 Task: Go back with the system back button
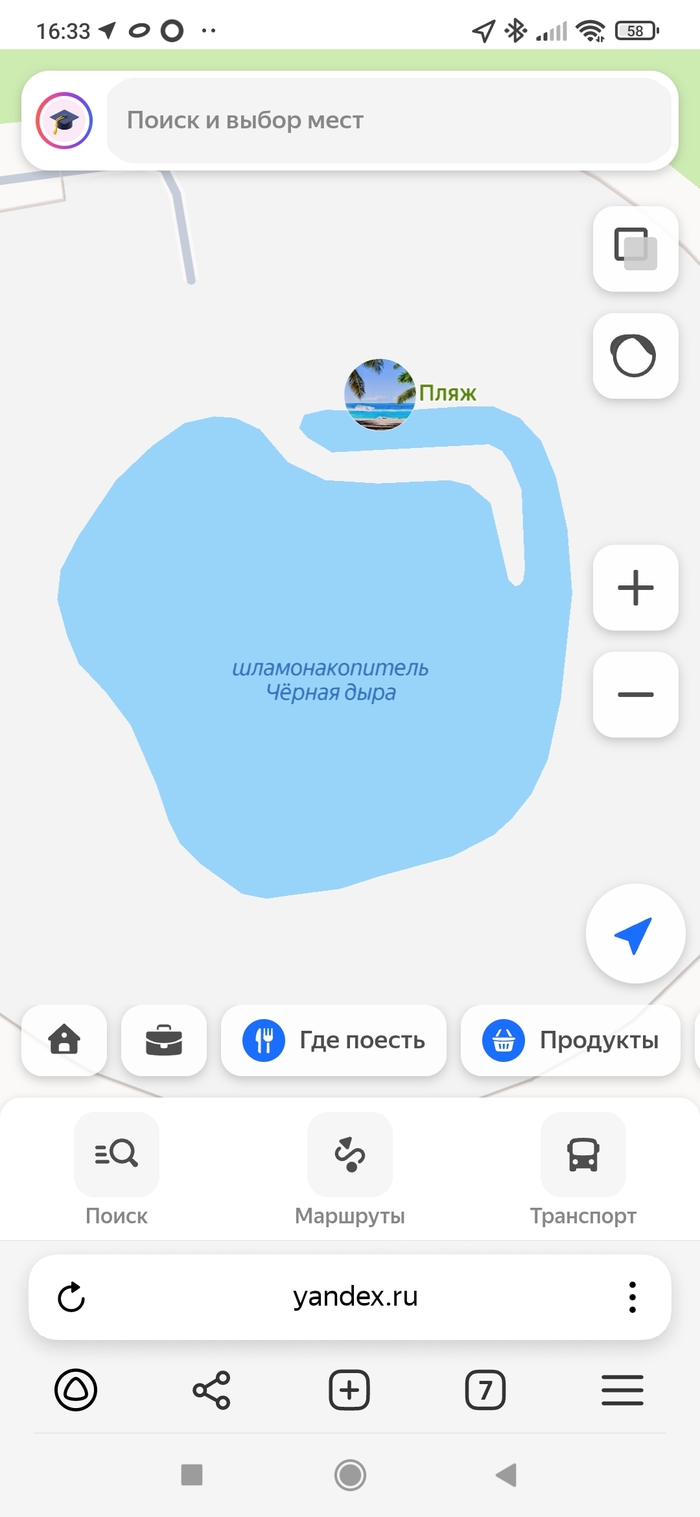point(506,1474)
